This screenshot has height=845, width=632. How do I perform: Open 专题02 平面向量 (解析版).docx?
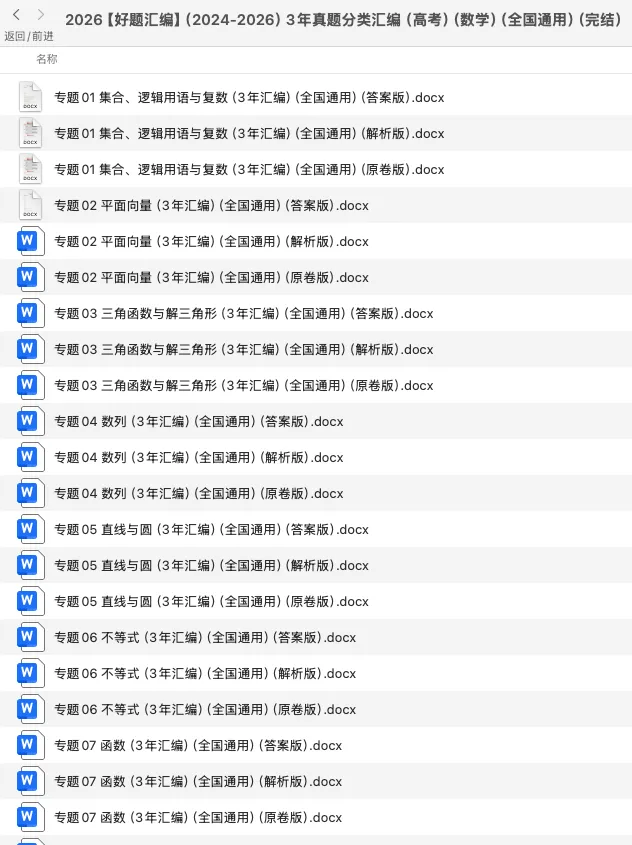(x=316, y=241)
